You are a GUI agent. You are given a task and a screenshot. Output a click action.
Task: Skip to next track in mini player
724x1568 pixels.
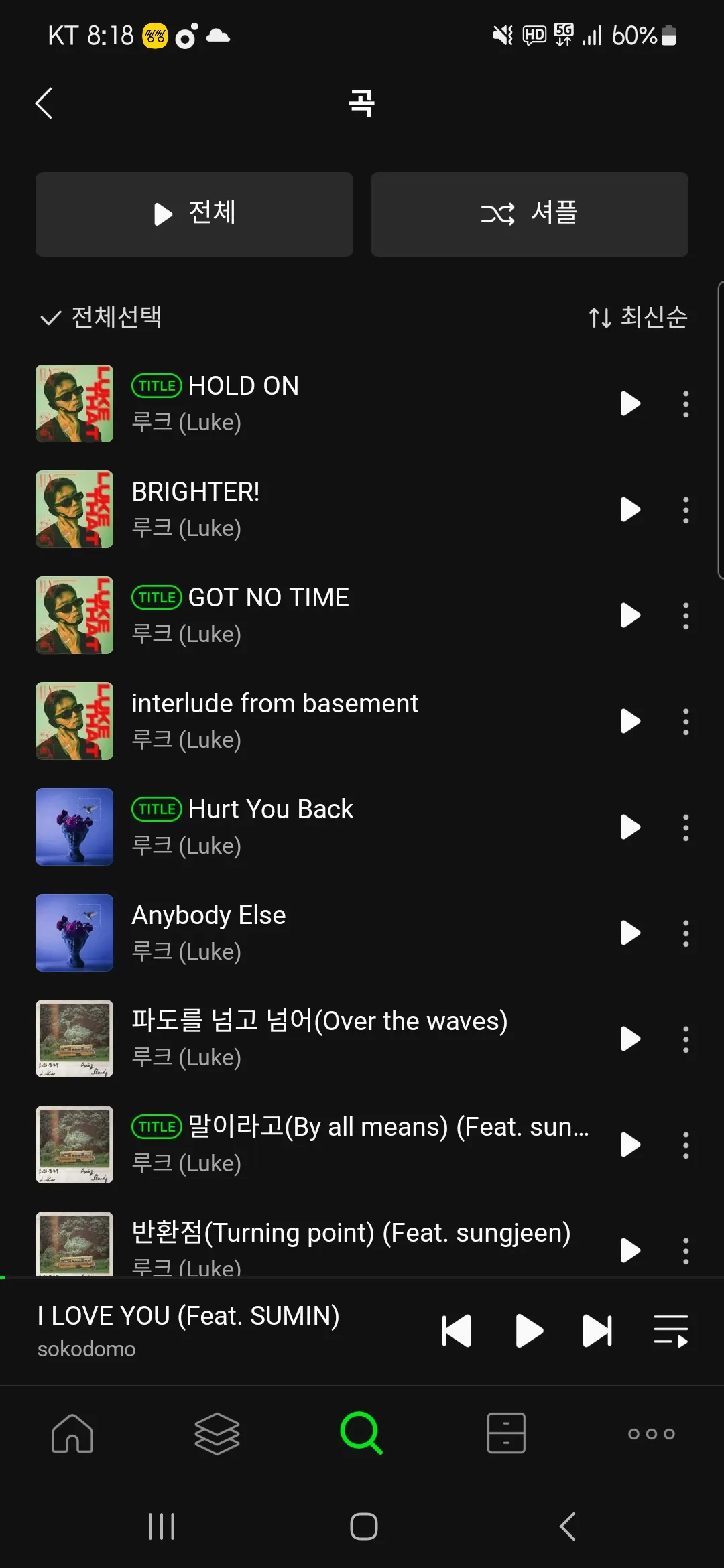click(599, 1330)
